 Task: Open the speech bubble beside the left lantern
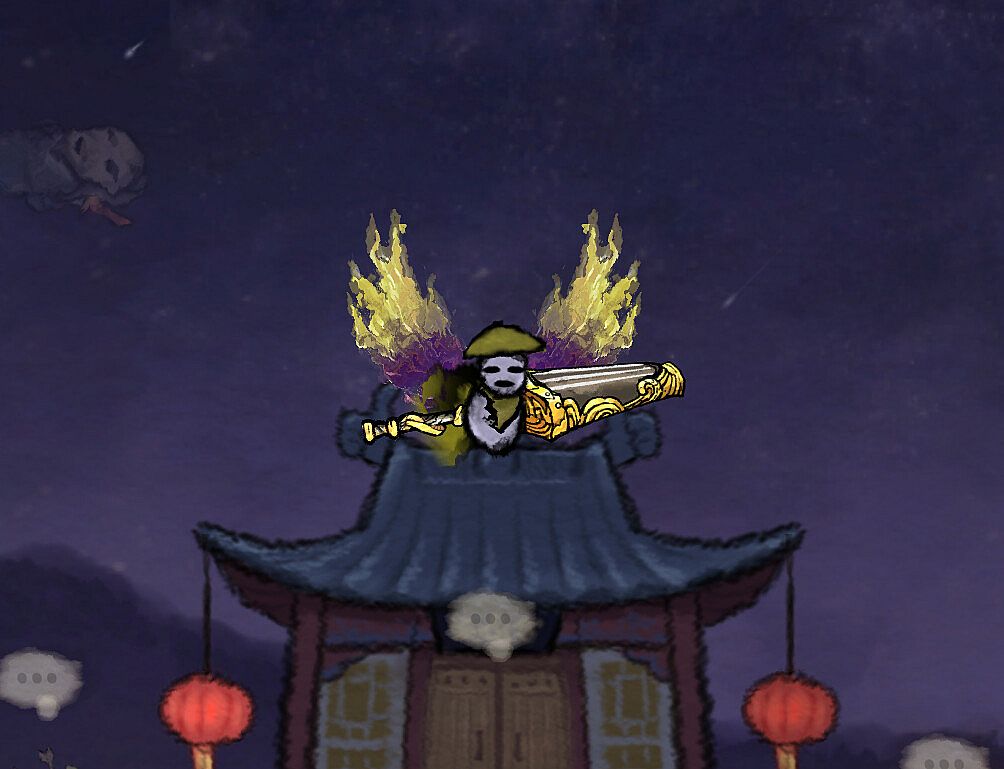pyautogui.click(x=40, y=678)
